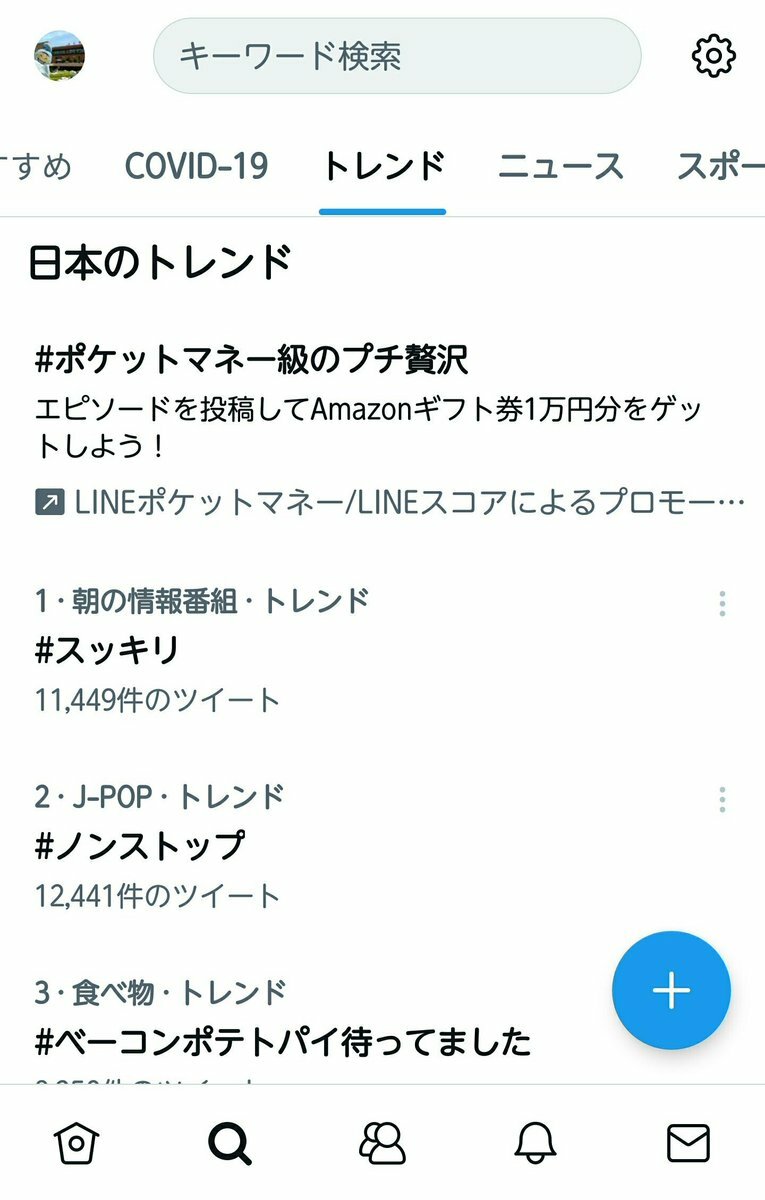Select the トレンド tab
The image size is (765, 1200).
[x=382, y=166]
